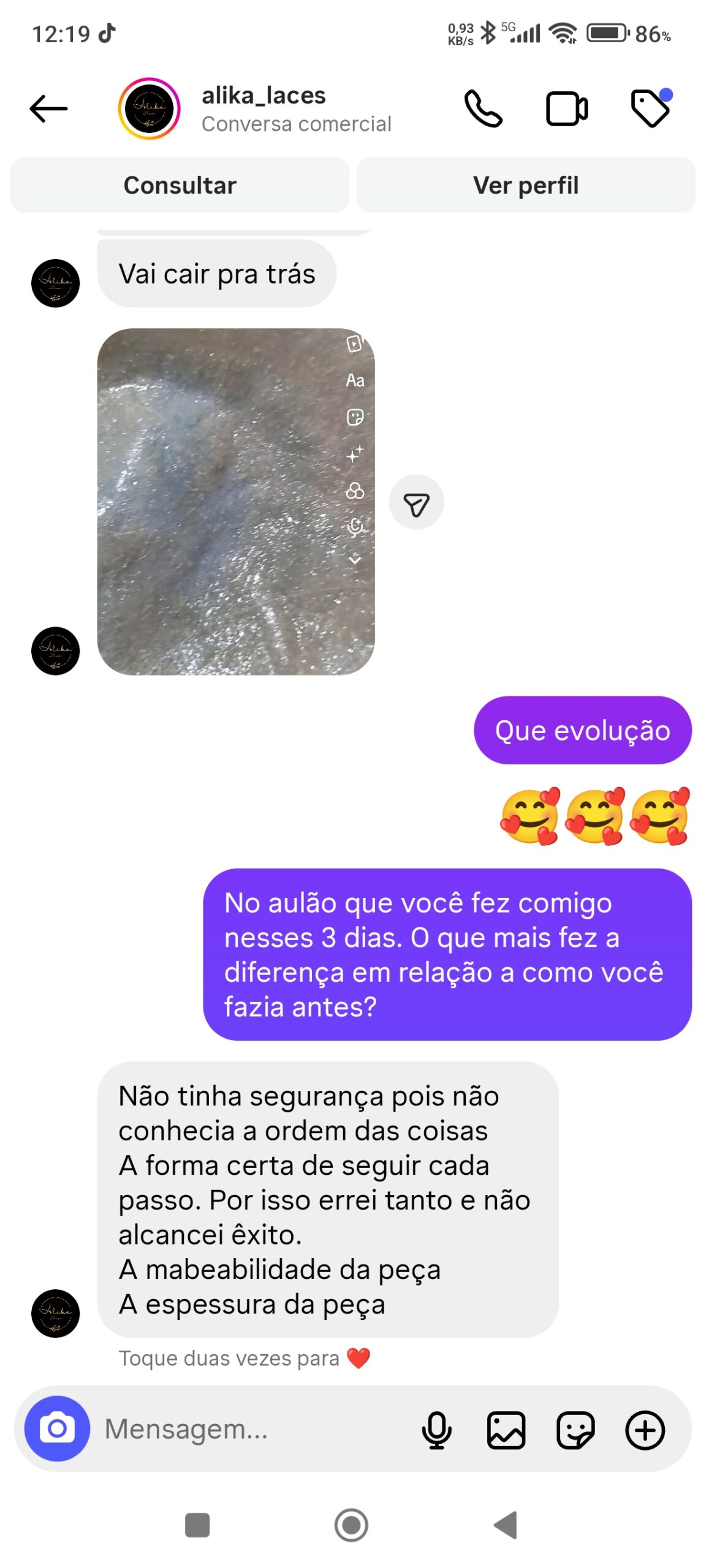Forward the photo with the paper plane icon
The width and height of the screenshot is (706, 1568).
[417, 502]
